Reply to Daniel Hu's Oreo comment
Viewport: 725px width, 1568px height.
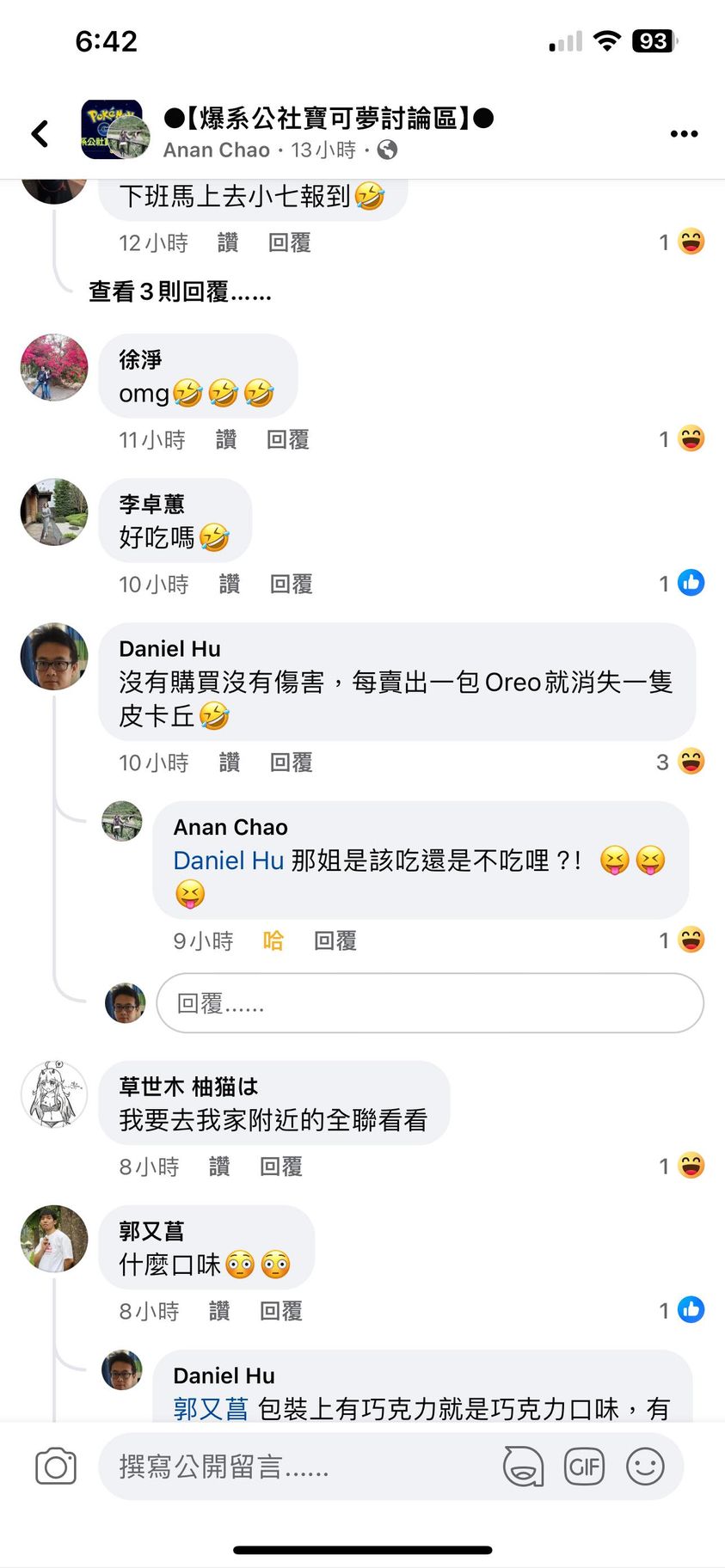coord(291,763)
